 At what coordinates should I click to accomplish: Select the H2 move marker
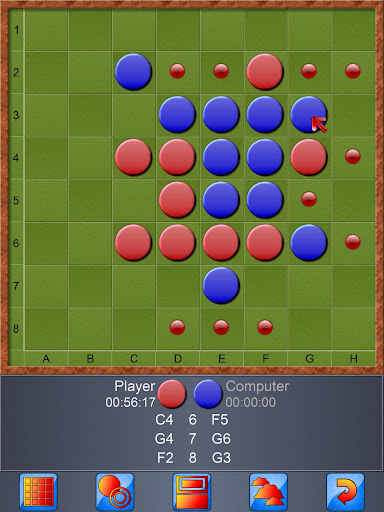(353, 71)
